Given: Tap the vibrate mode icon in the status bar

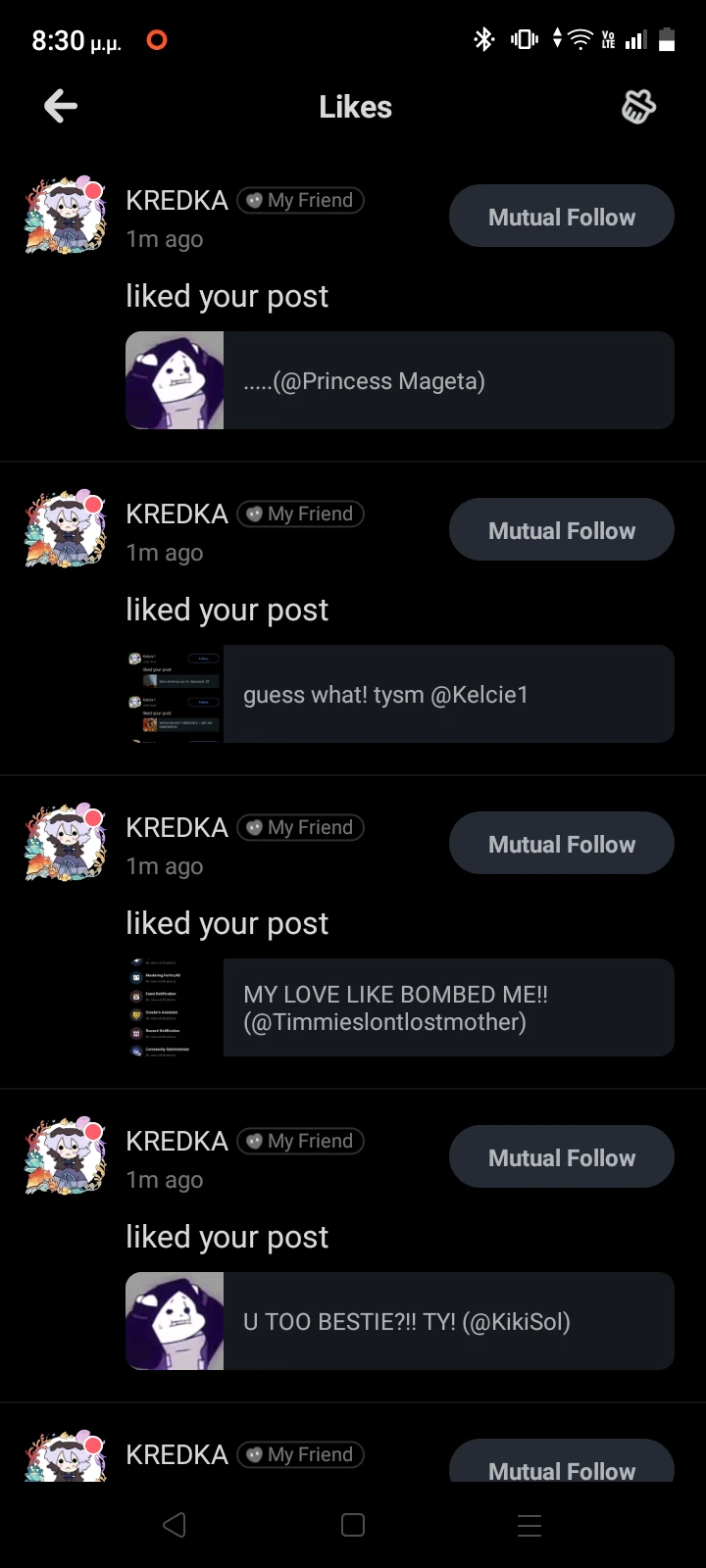Looking at the screenshot, I should (x=524, y=39).
